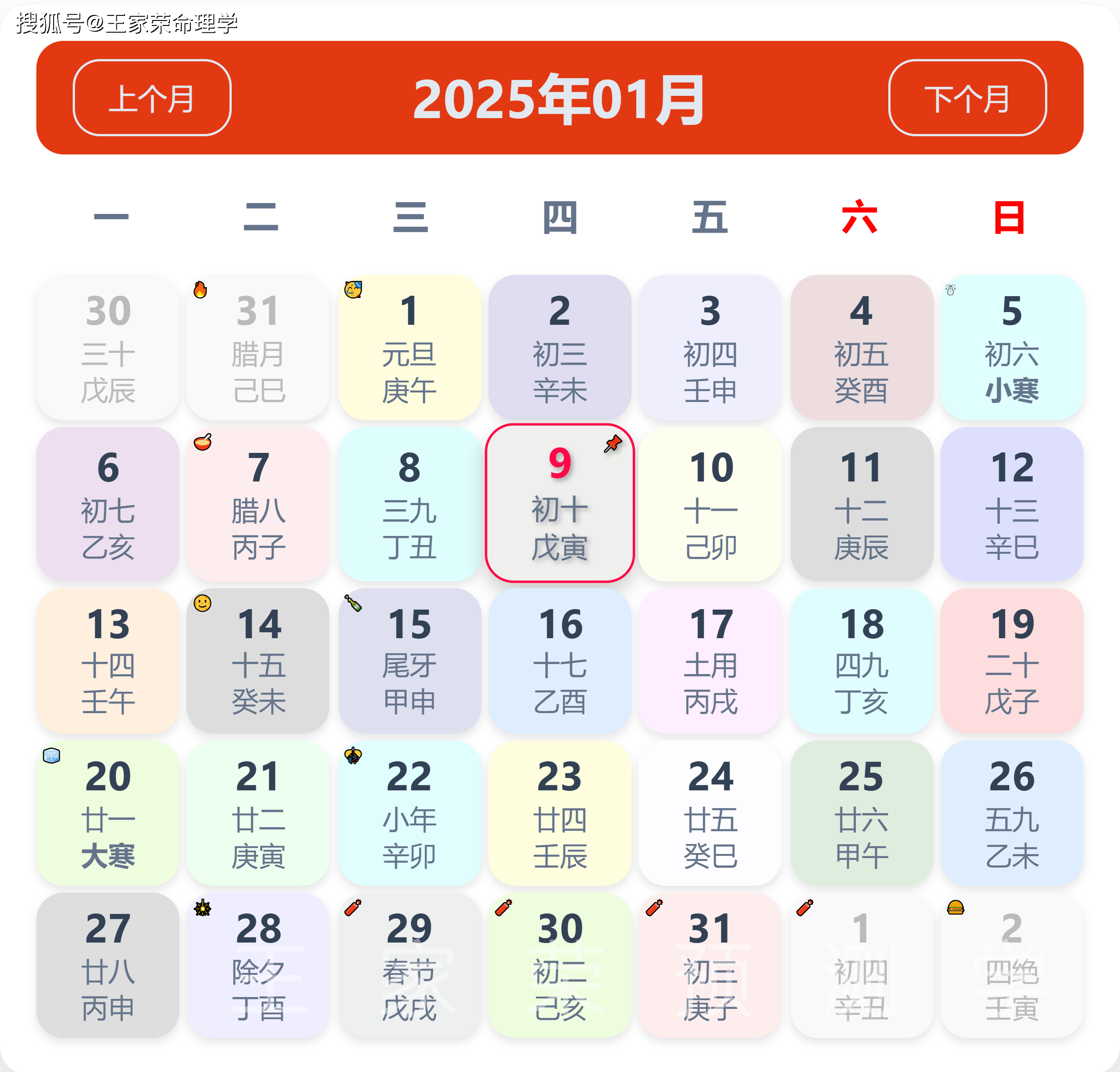Select January 17 土用
This screenshot has height=1072, width=1120.
(x=710, y=660)
